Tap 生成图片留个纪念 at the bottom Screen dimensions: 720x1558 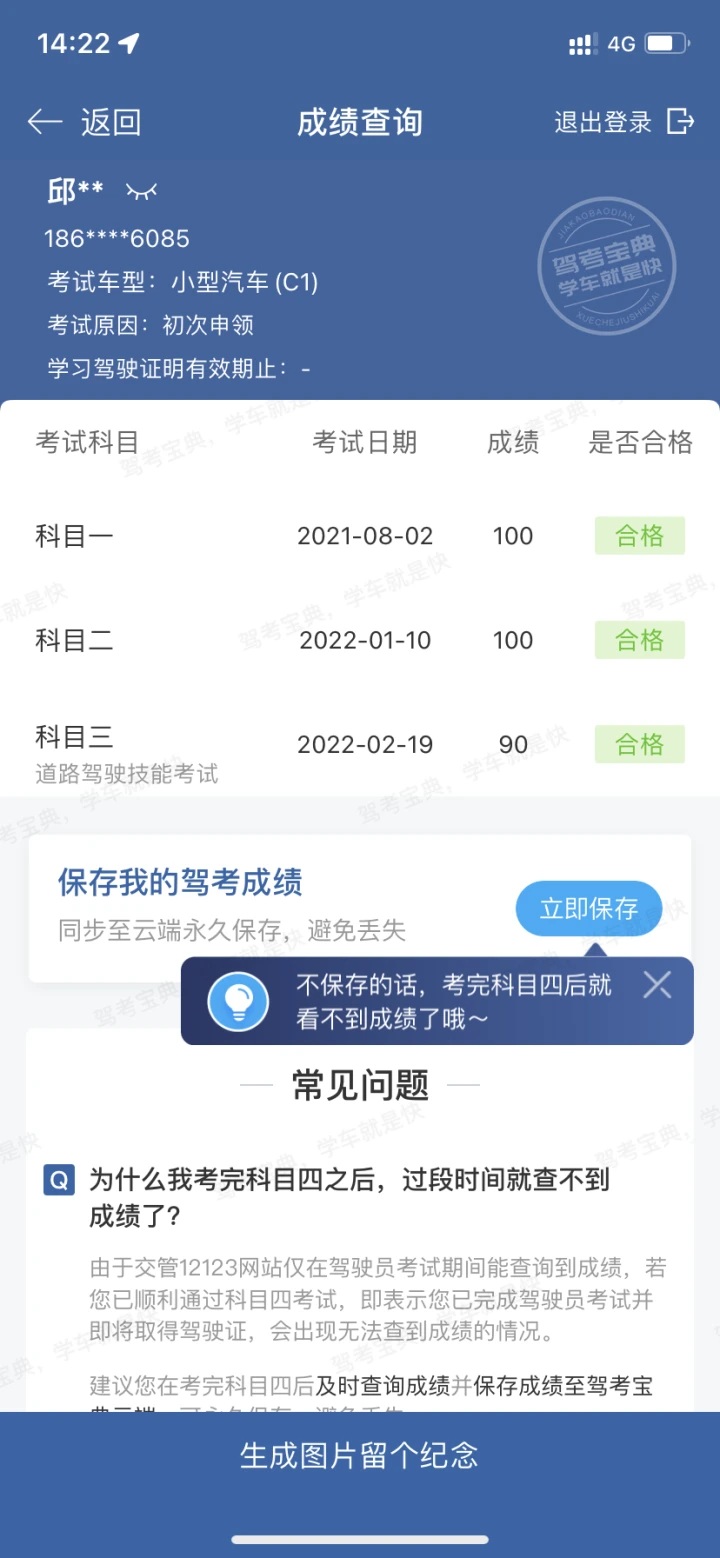pyautogui.click(x=360, y=1454)
